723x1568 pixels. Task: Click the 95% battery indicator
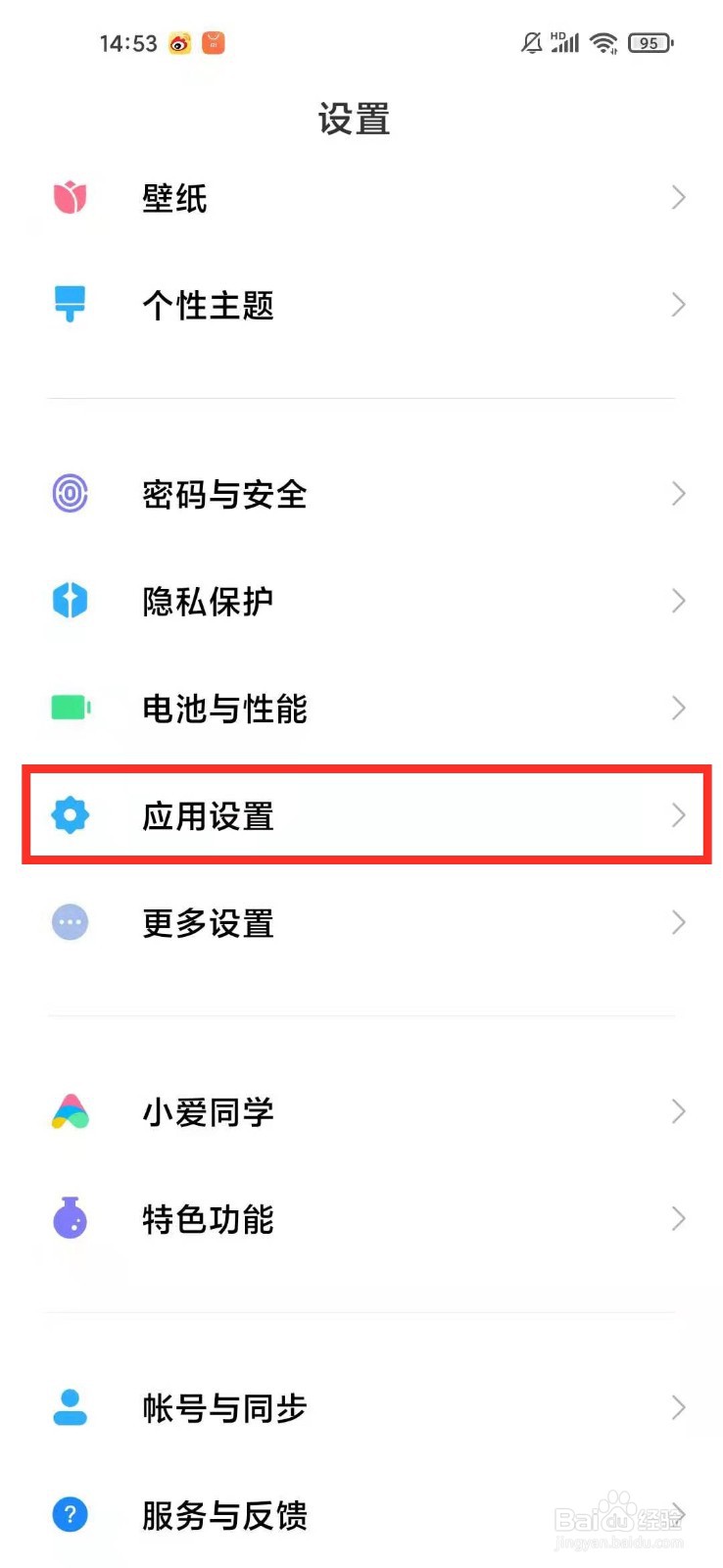tap(648, 43)
